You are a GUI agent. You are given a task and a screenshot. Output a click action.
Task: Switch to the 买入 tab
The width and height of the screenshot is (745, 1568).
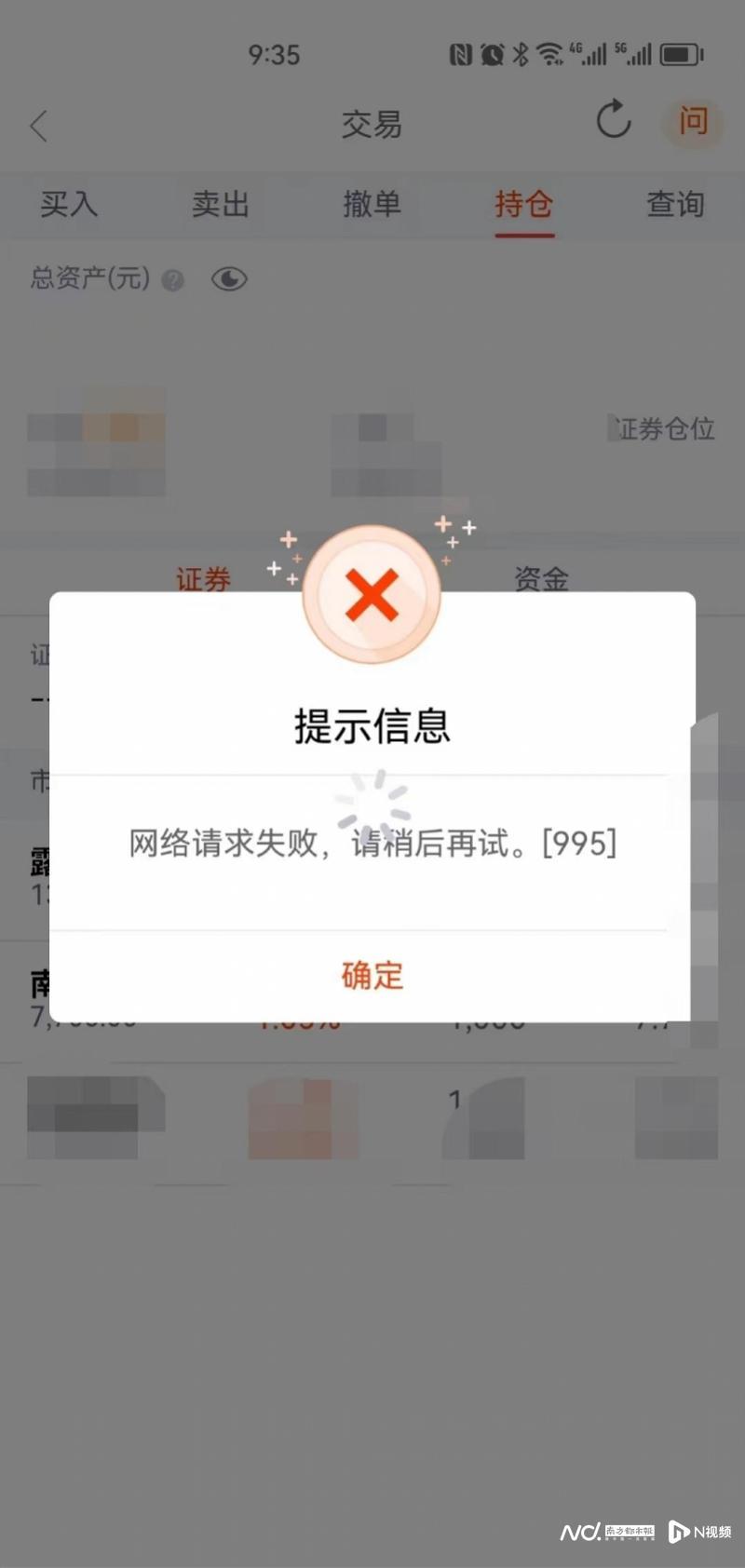(x=68, y=204)
